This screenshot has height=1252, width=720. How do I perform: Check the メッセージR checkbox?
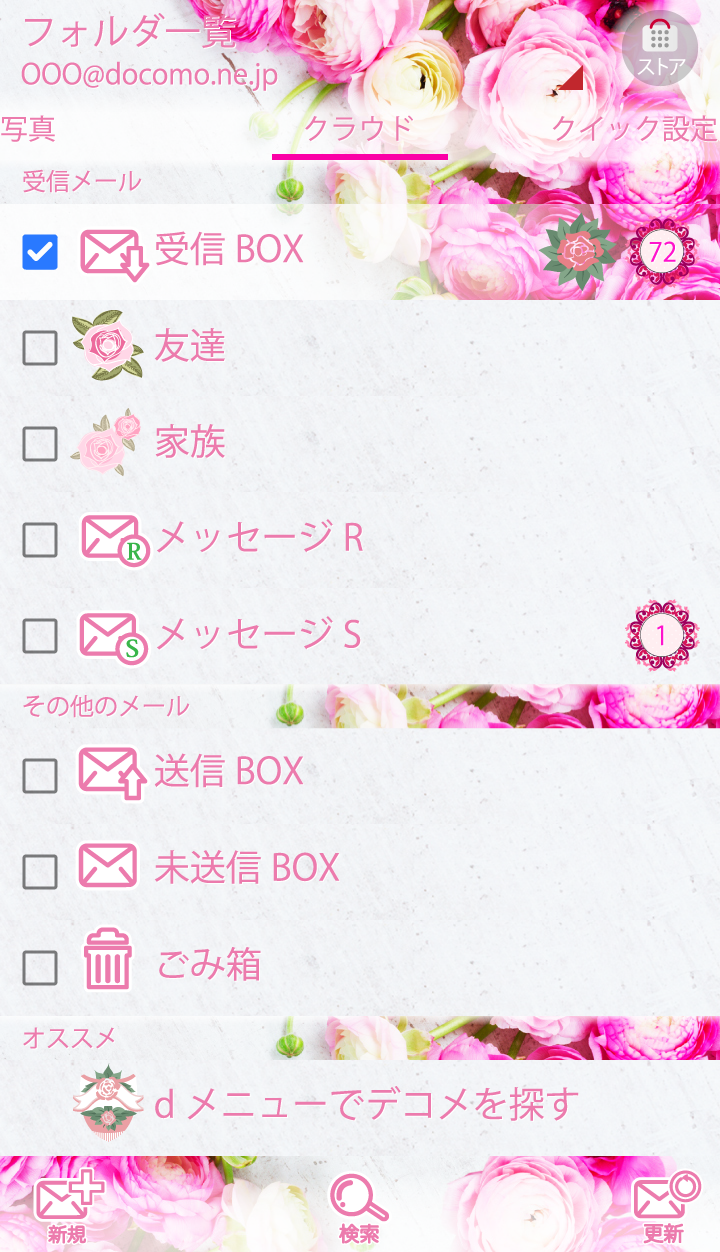pos(40,540)
